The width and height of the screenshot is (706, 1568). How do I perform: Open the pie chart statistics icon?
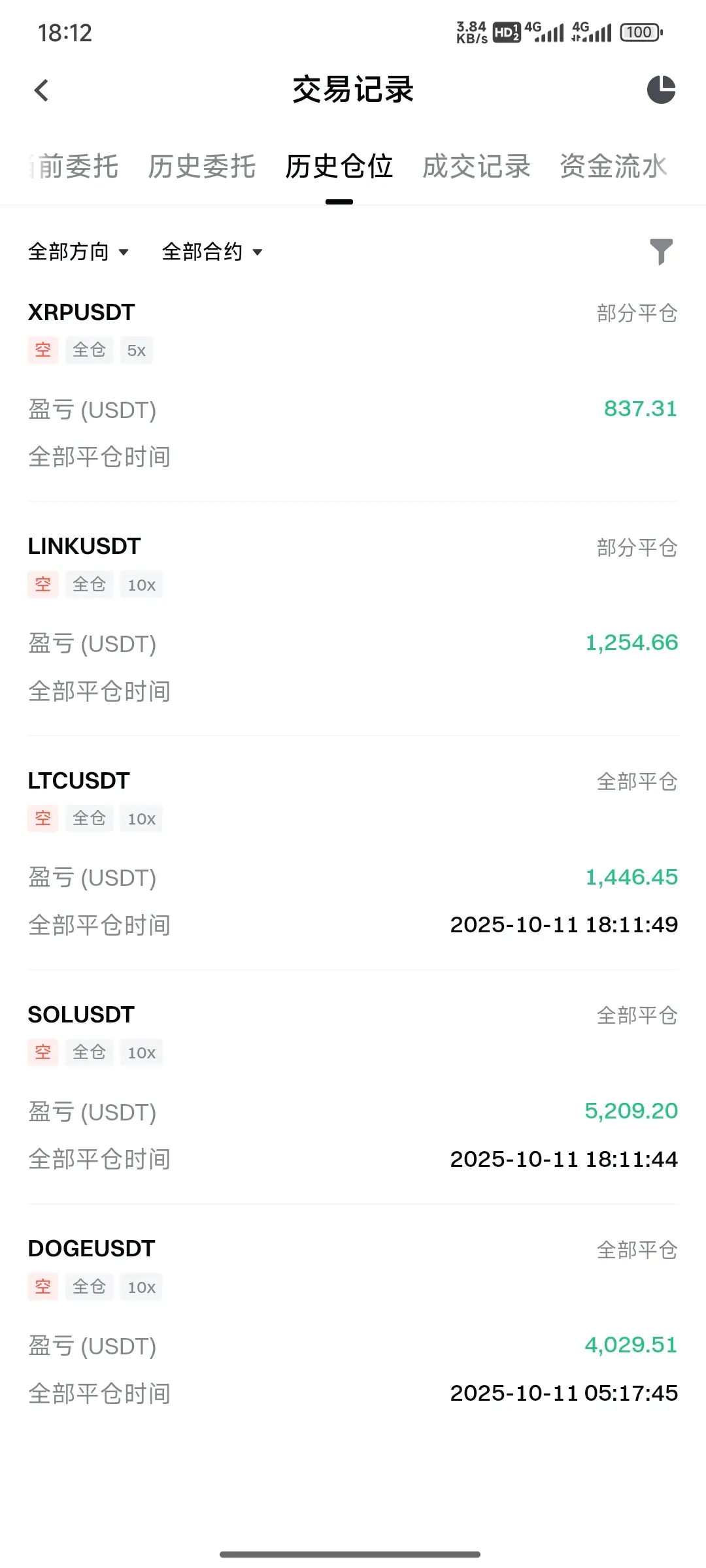[x=661, y=90]
